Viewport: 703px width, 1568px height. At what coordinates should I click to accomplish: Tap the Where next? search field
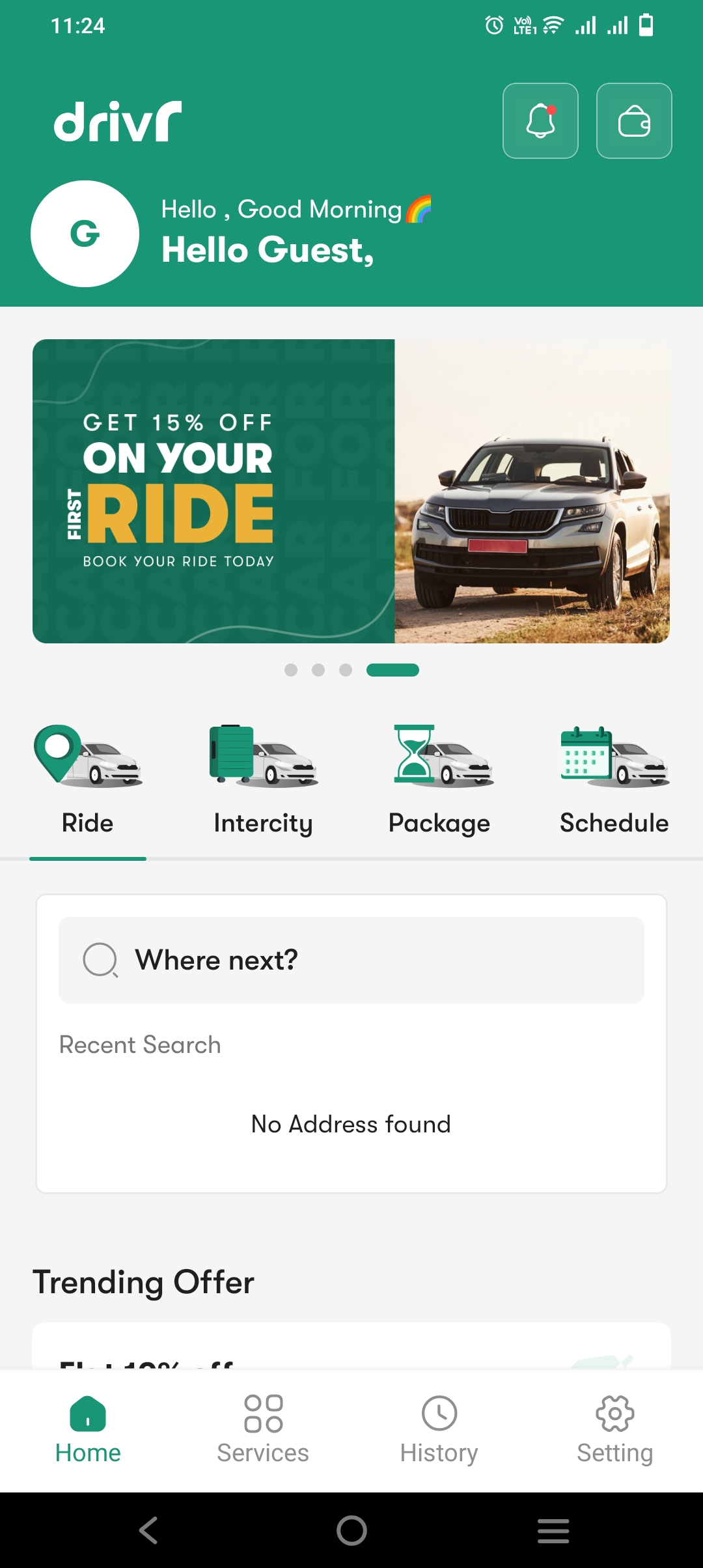point(351,960)
